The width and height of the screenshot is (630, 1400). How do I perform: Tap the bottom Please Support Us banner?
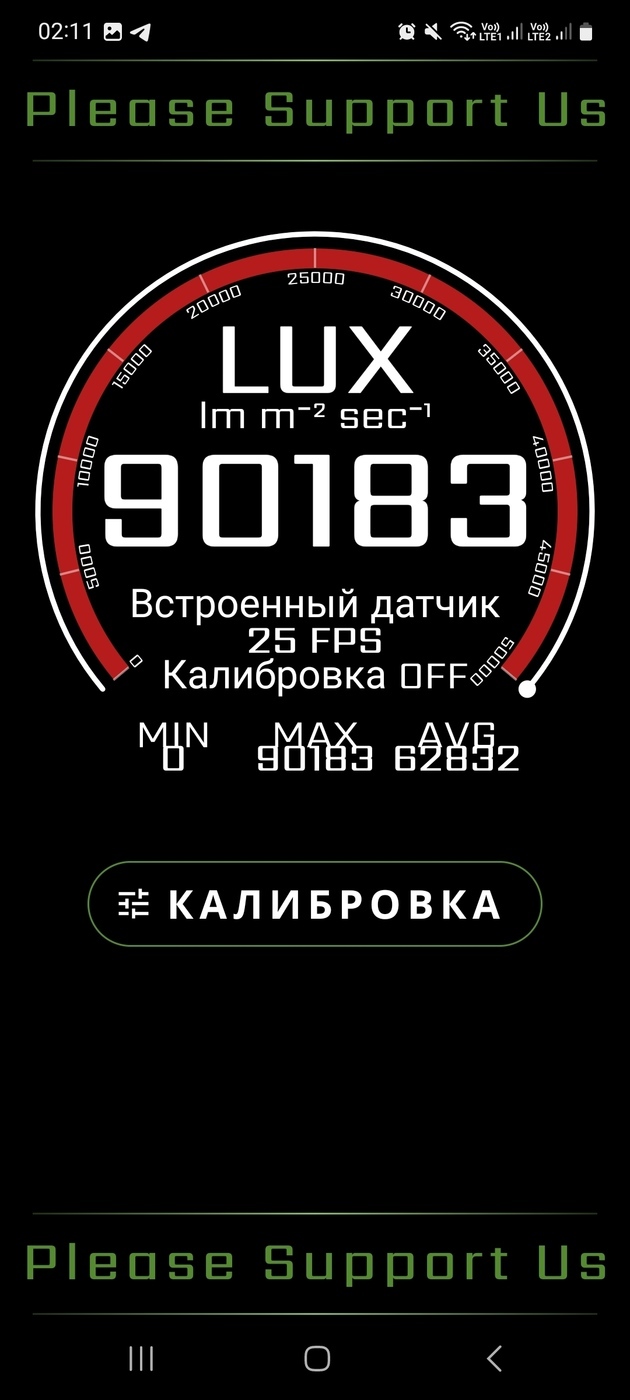(x=315, y=1263)
